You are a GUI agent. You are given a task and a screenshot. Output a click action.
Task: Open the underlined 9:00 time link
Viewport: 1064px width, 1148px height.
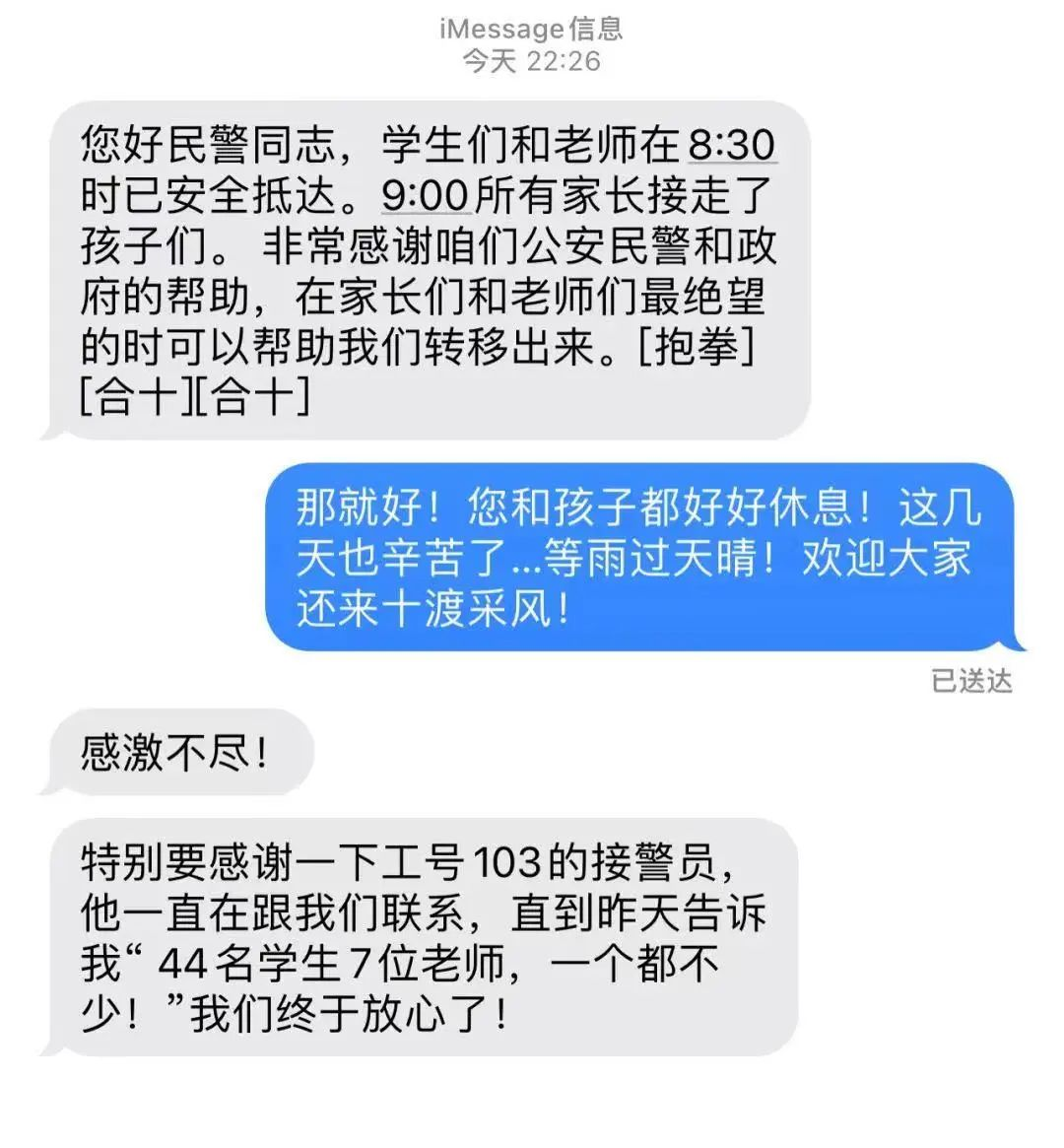tap(425, 196)
